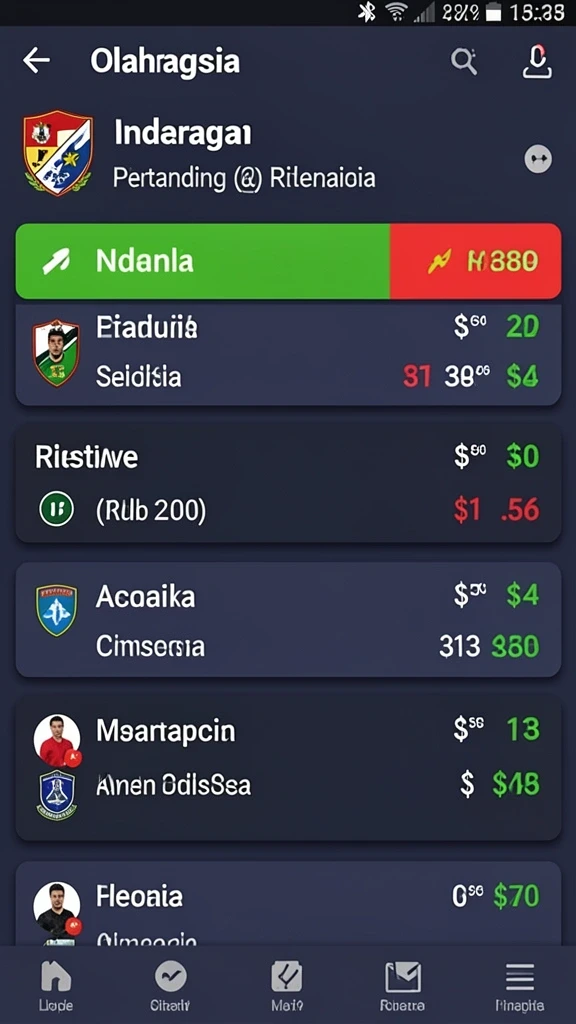Select the red H880 button
Image resolution: width=576 pixels, height=1024 pixels.
(475, 261)
